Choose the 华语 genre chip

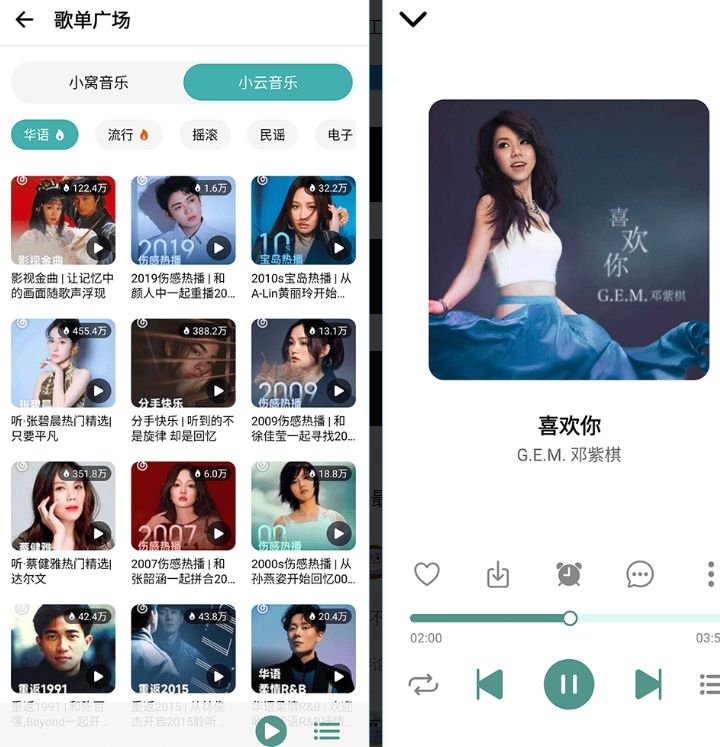click(44, 135)
